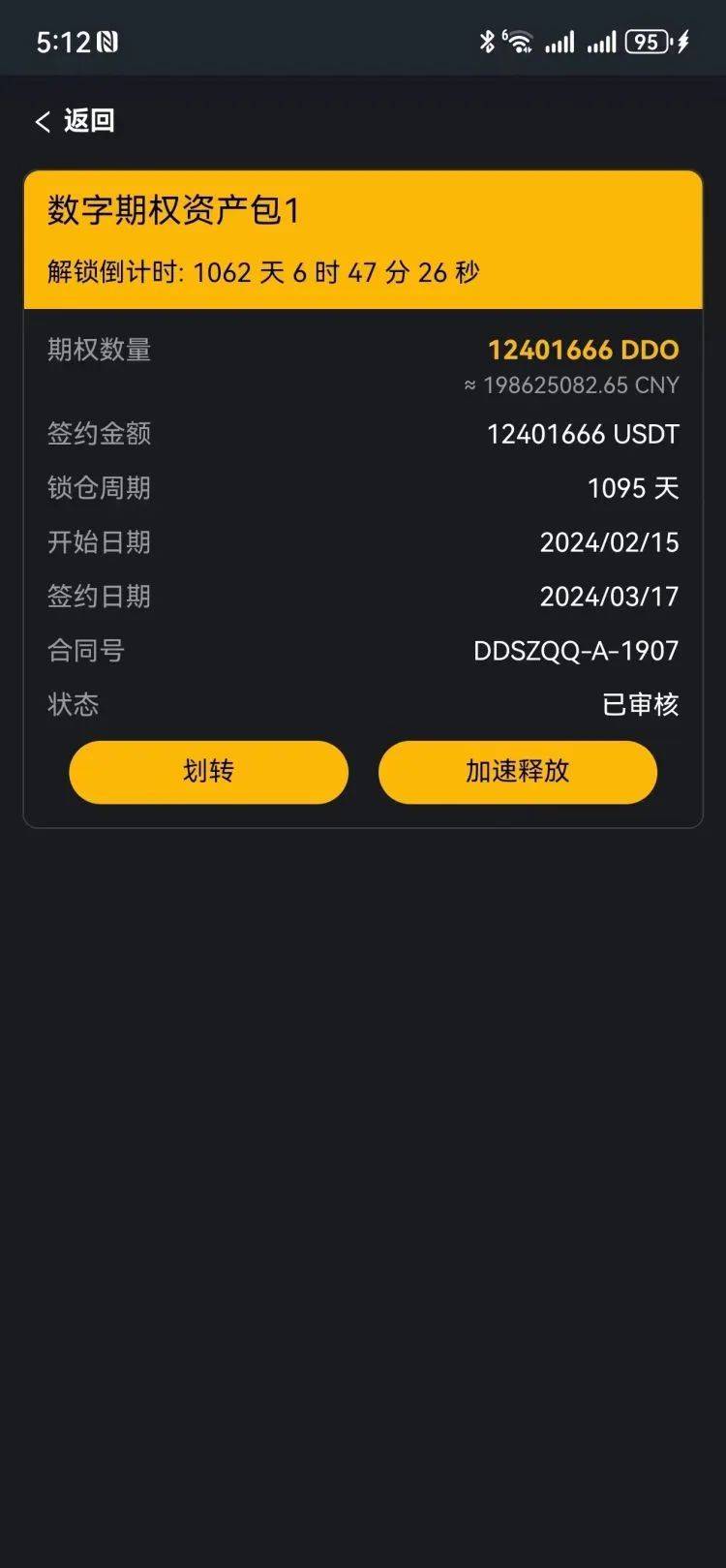Tap the Bluetooth icon in the status bar
This screenshot has width=726, height=1568.
485,40
